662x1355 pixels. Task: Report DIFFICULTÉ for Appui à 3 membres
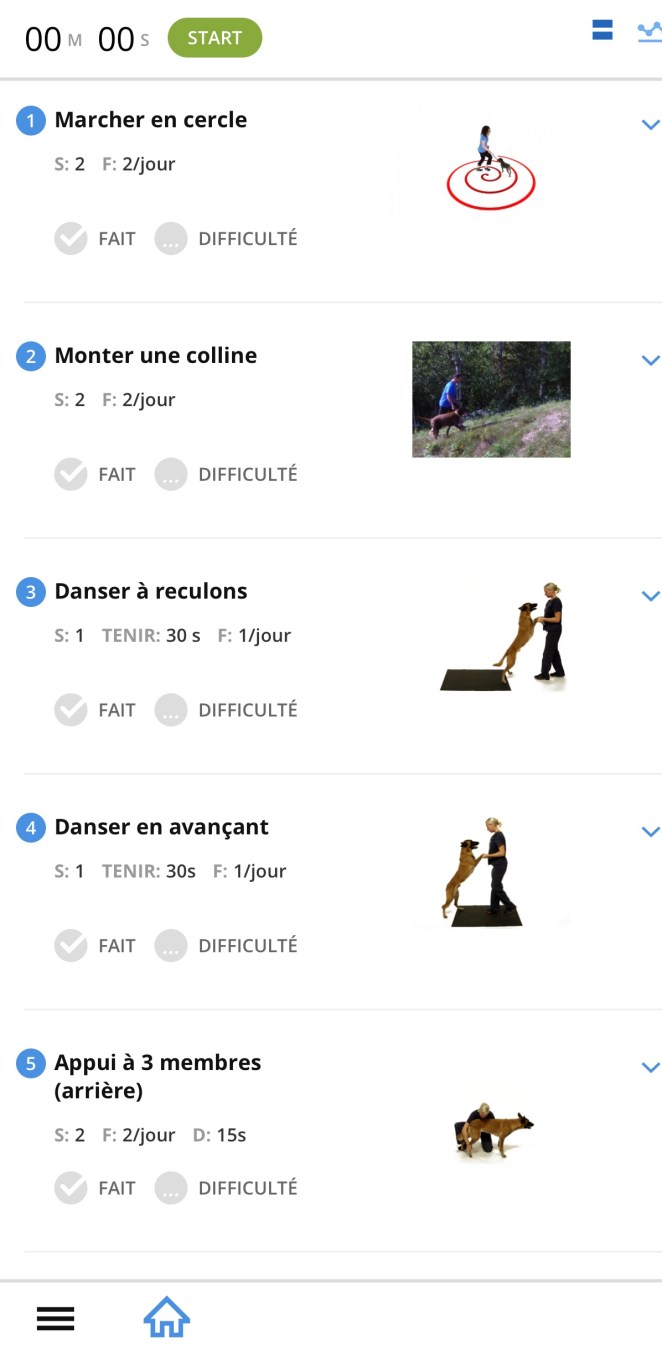171,1188
